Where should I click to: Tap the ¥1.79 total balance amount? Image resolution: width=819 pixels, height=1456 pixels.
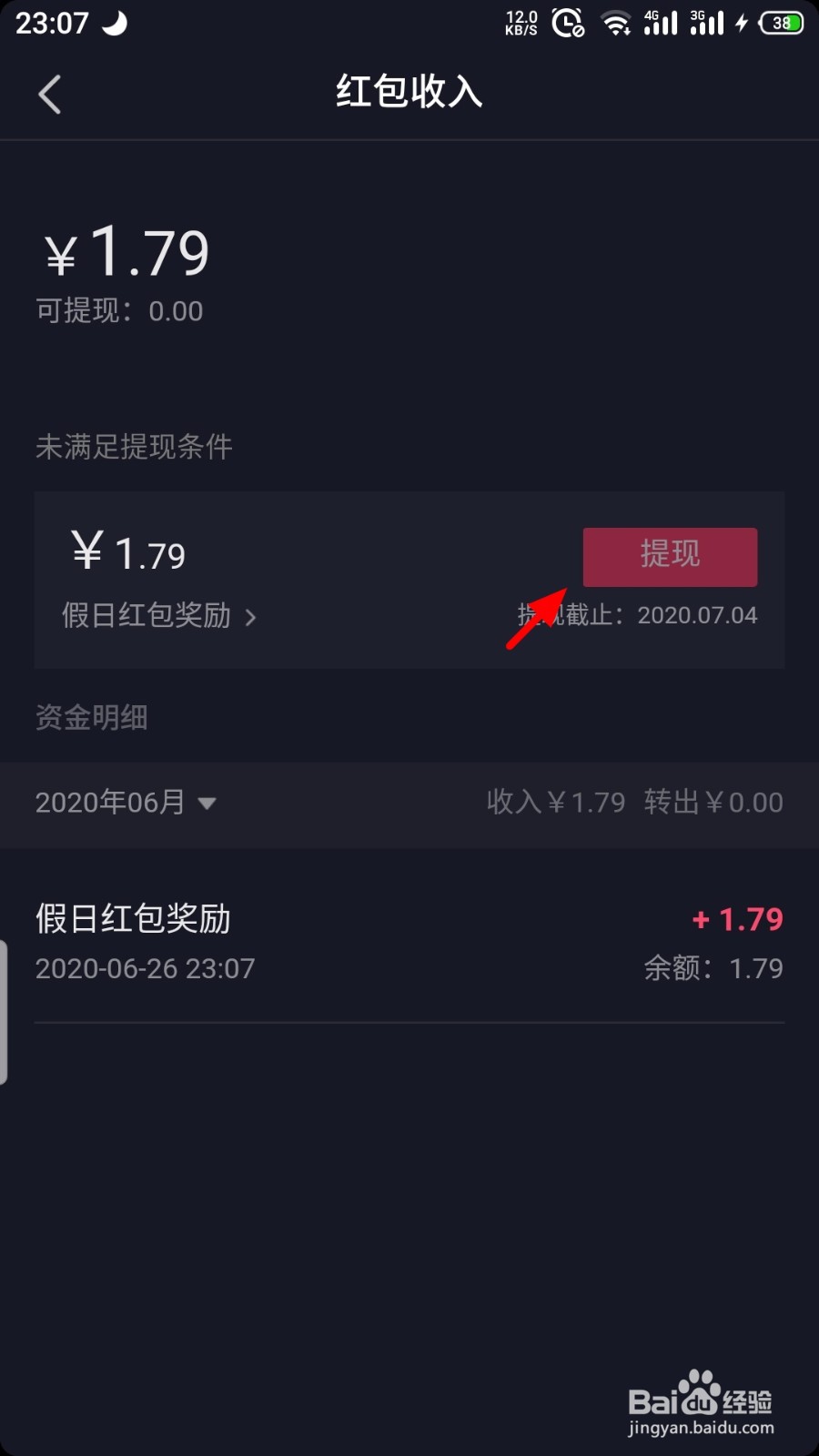point(127,252)
